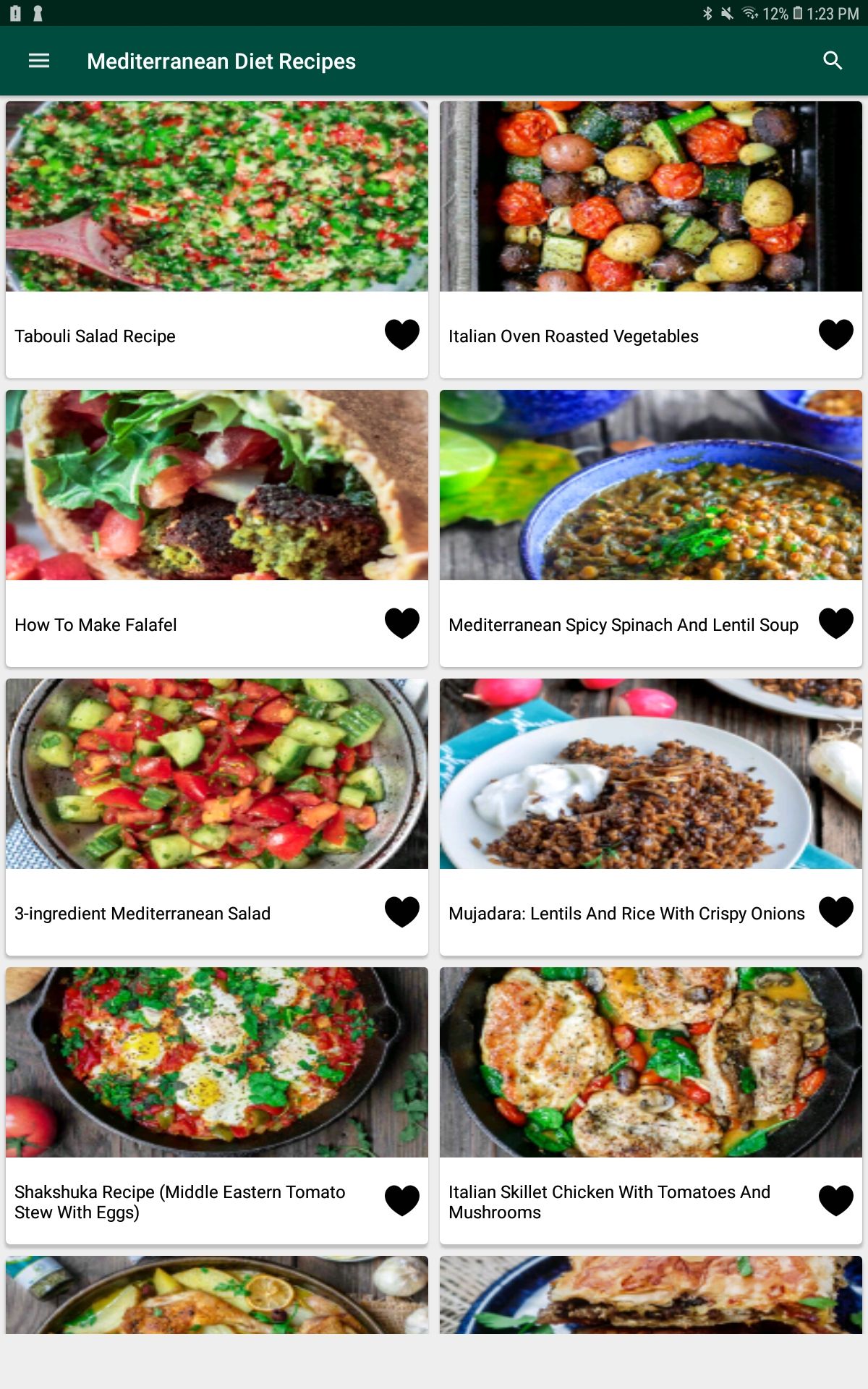Like the Italian Skillet Chicken recipe

(835, 1201)
